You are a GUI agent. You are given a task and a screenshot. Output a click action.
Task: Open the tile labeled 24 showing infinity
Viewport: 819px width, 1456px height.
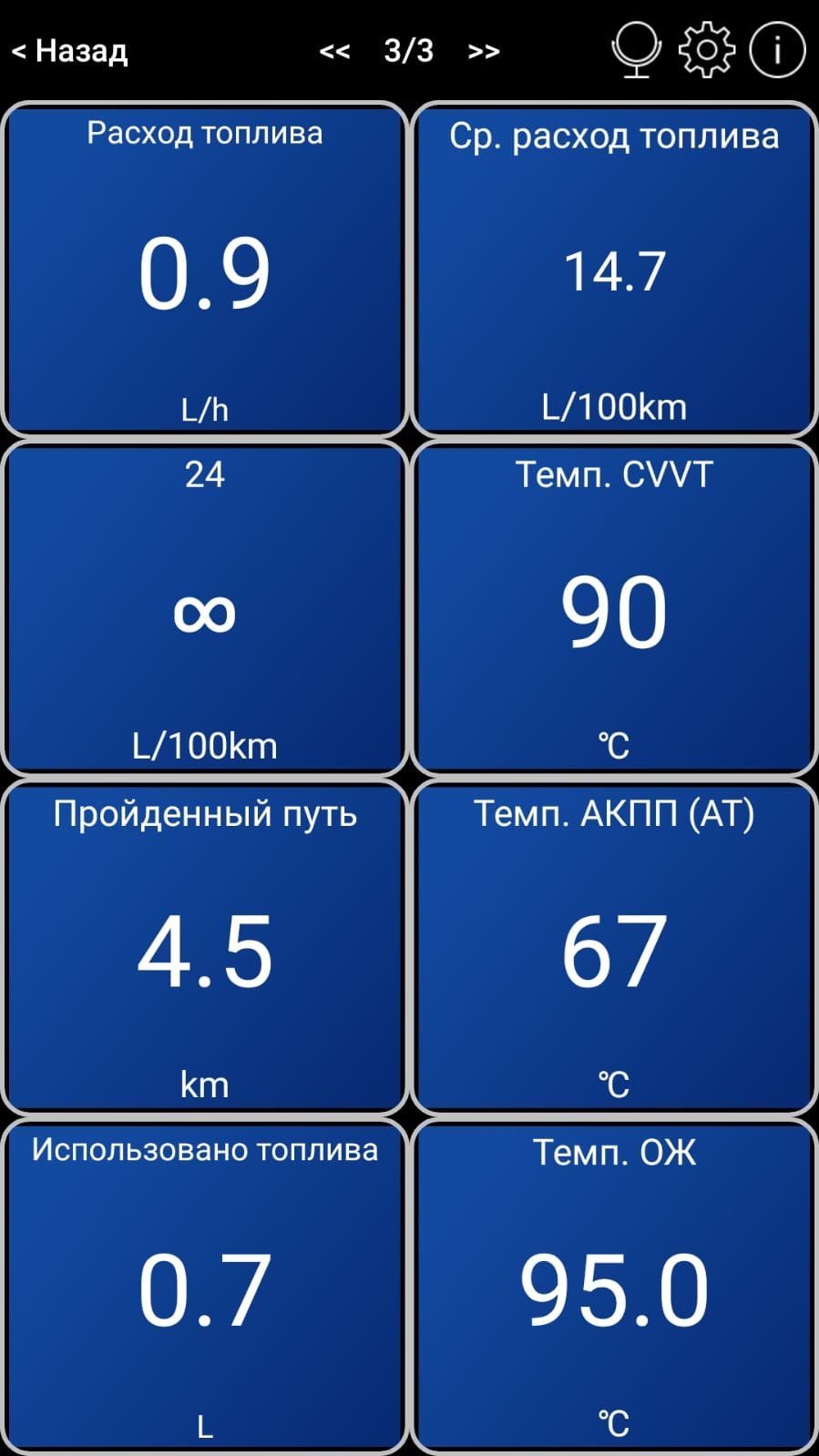pos(205,608)
